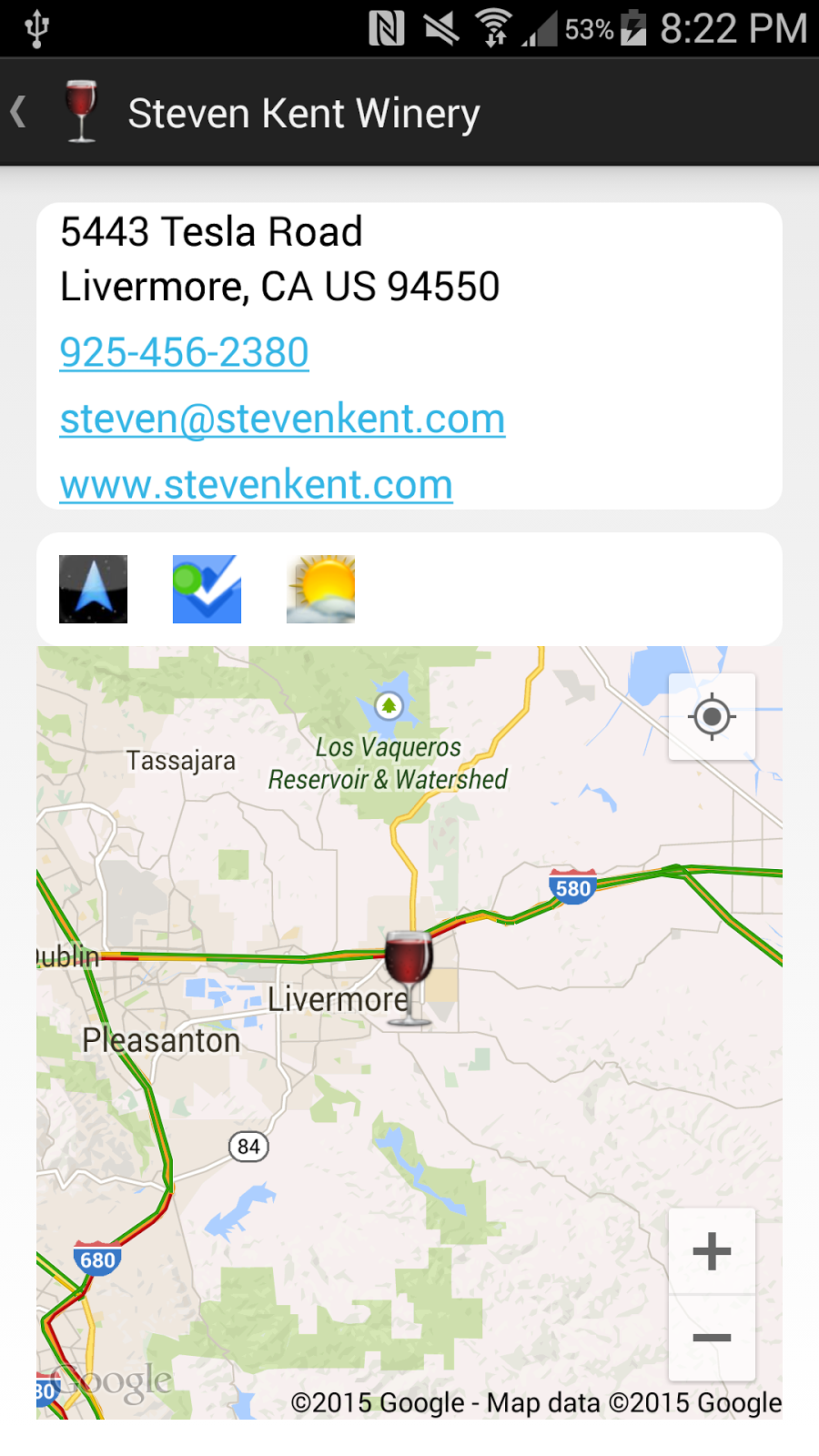Center map on my location
Screen dimensions: 819x1456
712,716
